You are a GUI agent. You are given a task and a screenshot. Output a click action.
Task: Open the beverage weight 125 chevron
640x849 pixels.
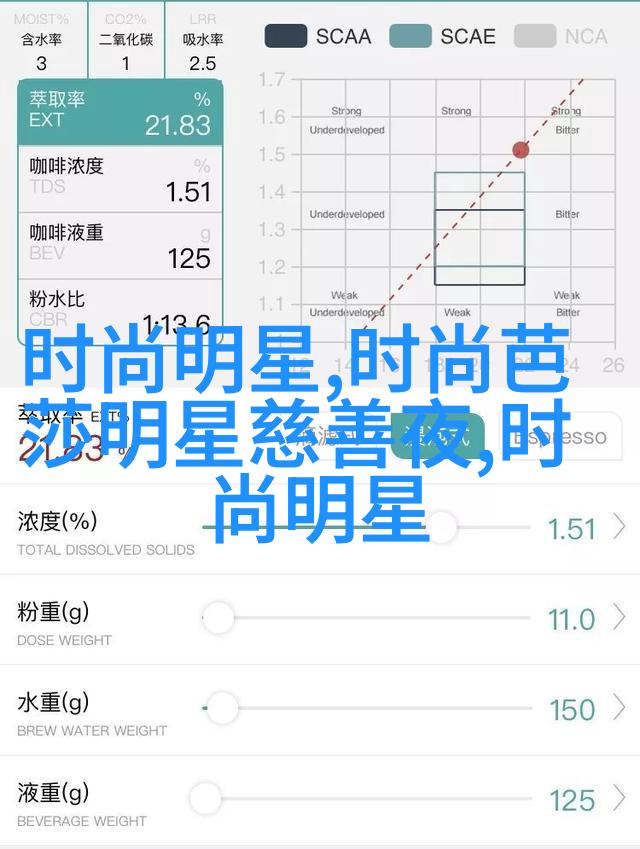coord(620,799)
